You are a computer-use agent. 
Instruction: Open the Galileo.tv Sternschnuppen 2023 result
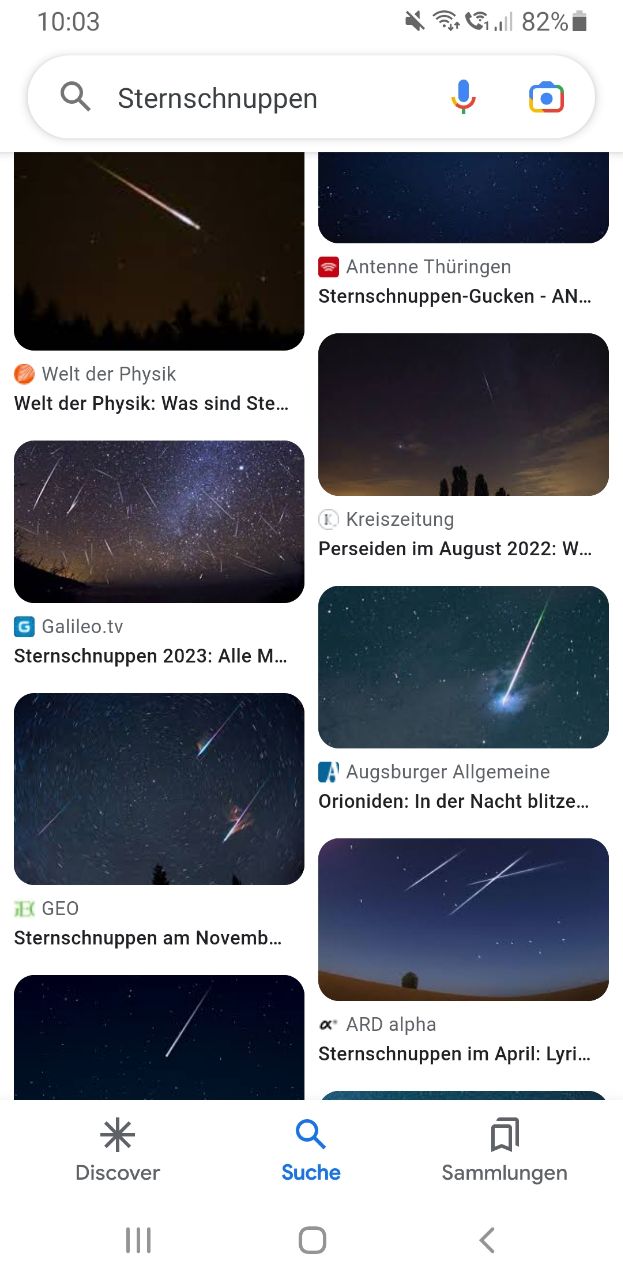click(x=159, y=521)
